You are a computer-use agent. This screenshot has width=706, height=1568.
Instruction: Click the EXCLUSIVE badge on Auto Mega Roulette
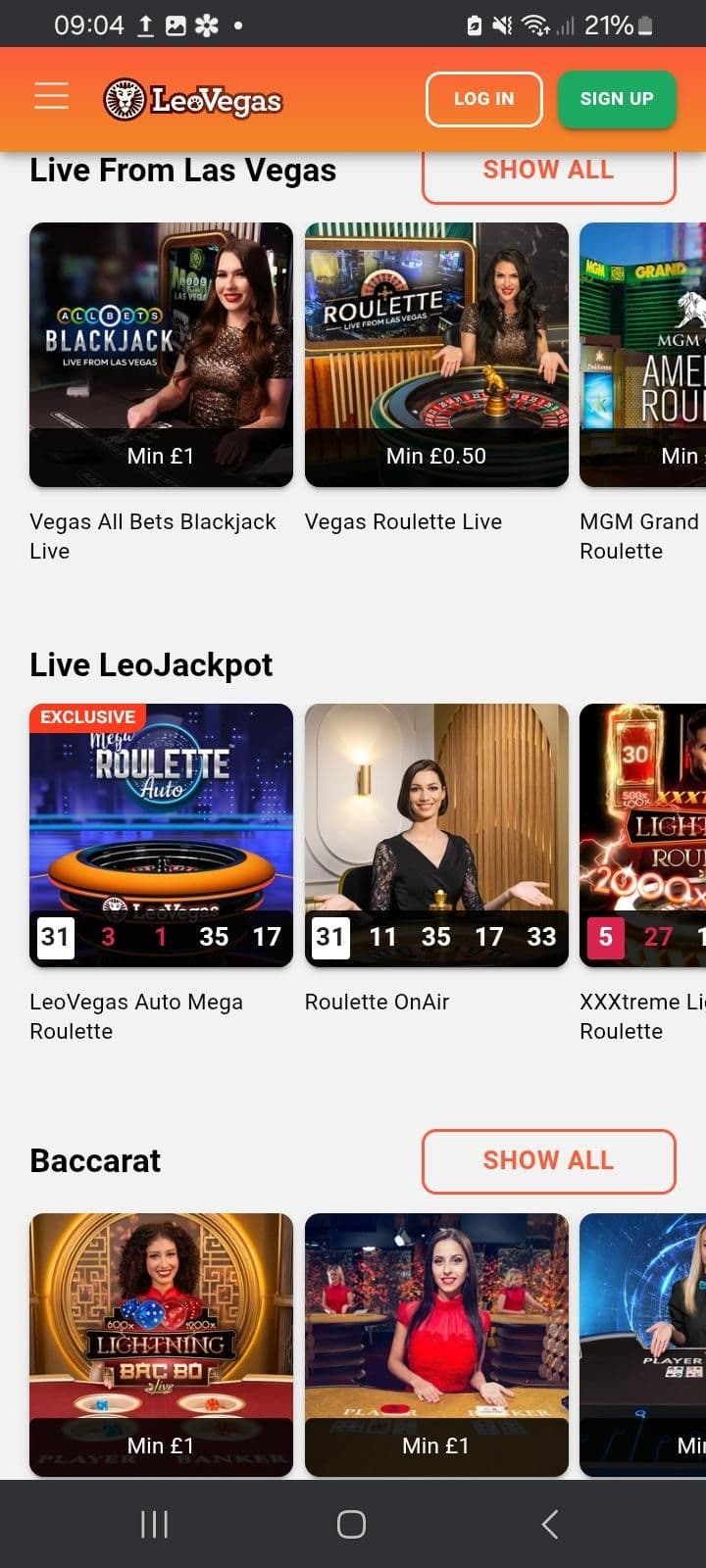click(88, 716)
